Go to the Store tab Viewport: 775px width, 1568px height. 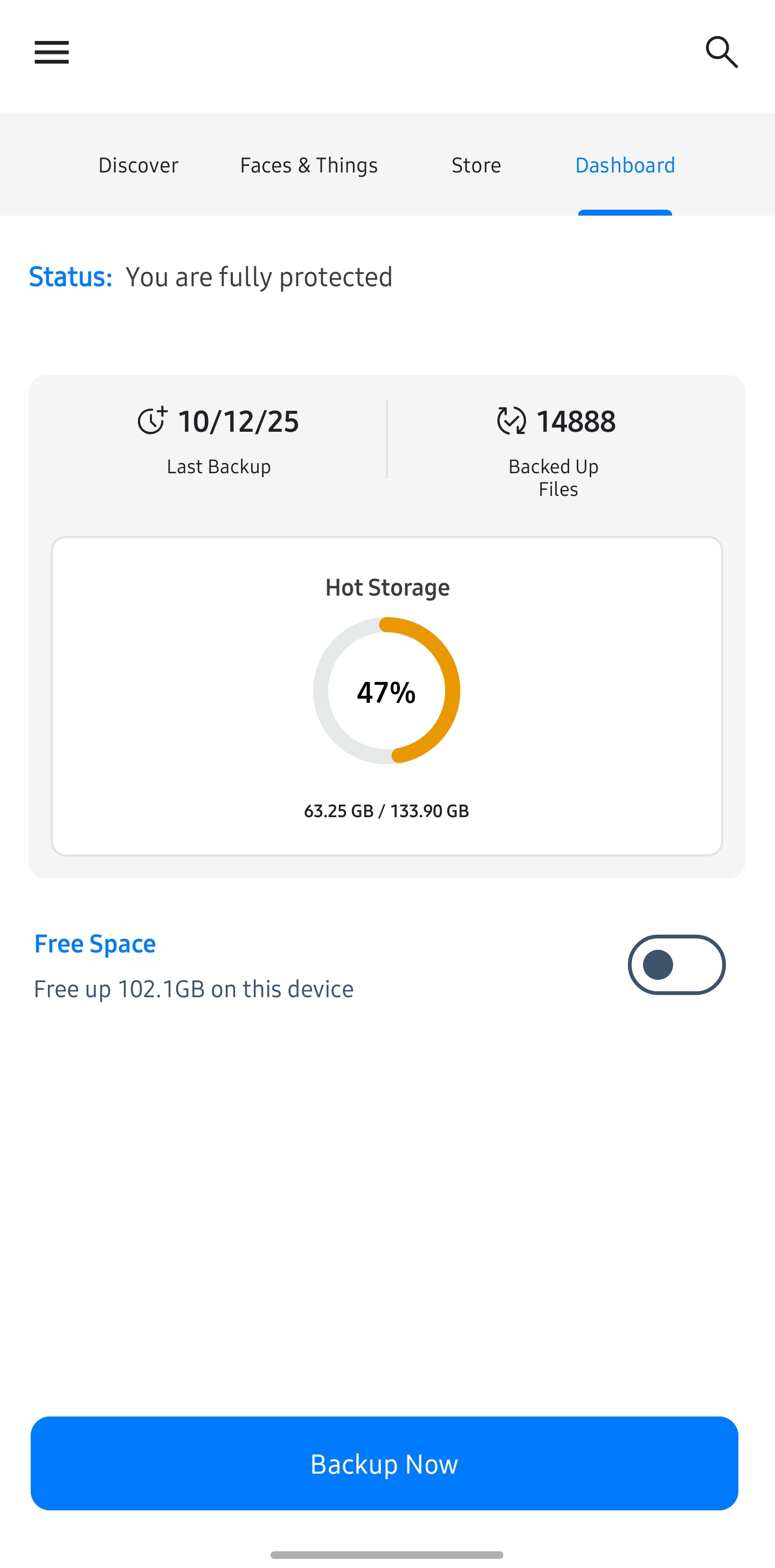click(x=476, y=164)
